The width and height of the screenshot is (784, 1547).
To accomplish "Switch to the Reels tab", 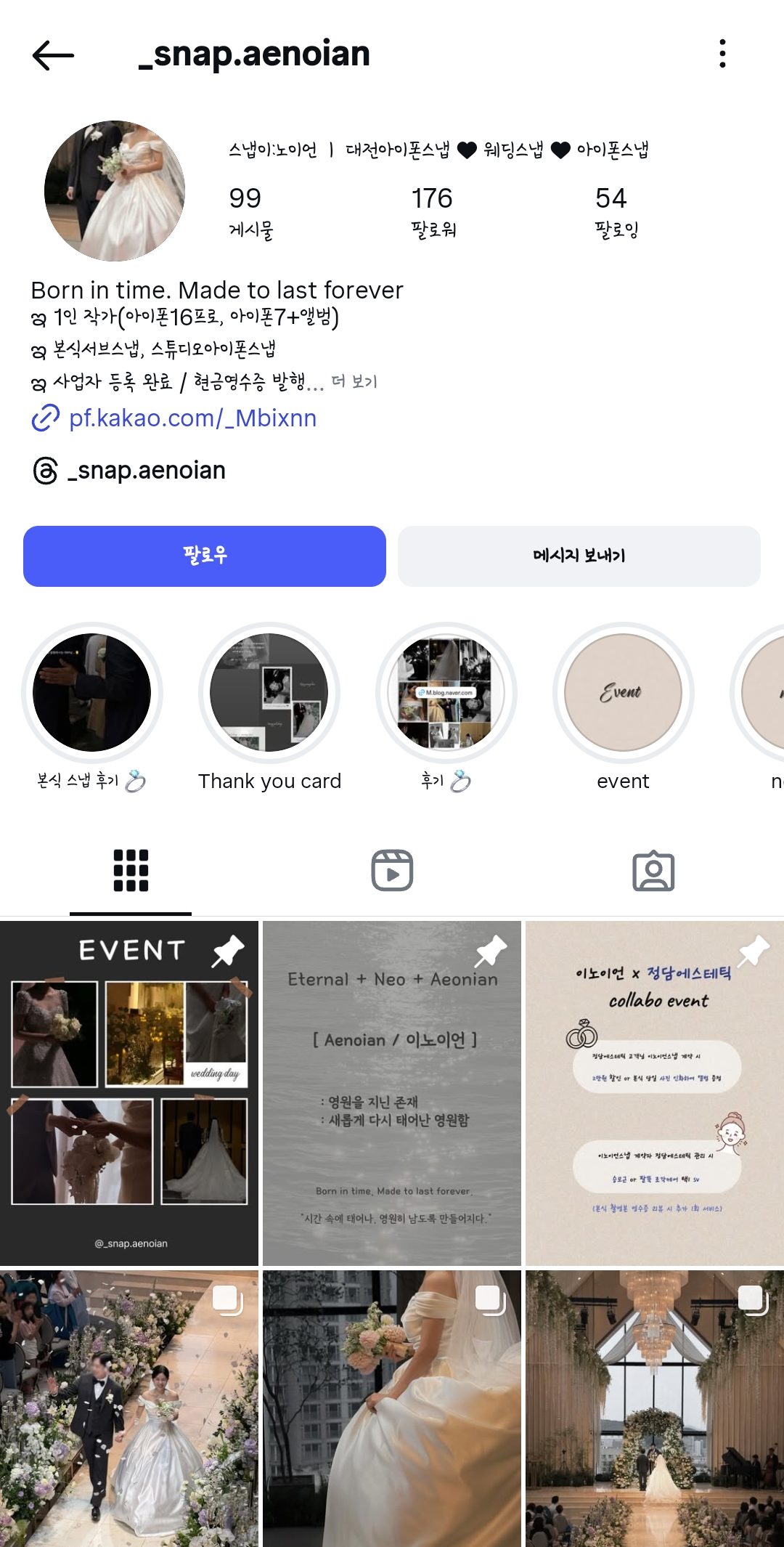I will [x=392, y=870].
